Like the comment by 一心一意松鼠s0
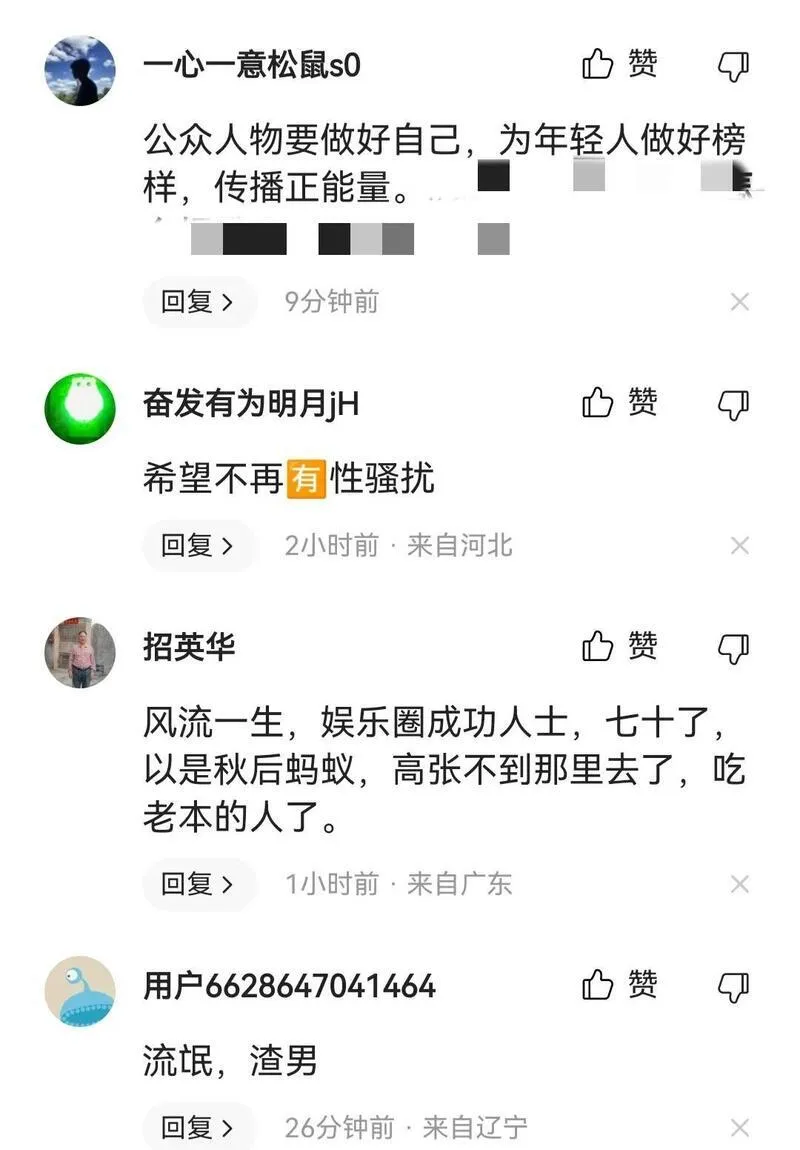800x1150 pixels. [x=619, y=65]
